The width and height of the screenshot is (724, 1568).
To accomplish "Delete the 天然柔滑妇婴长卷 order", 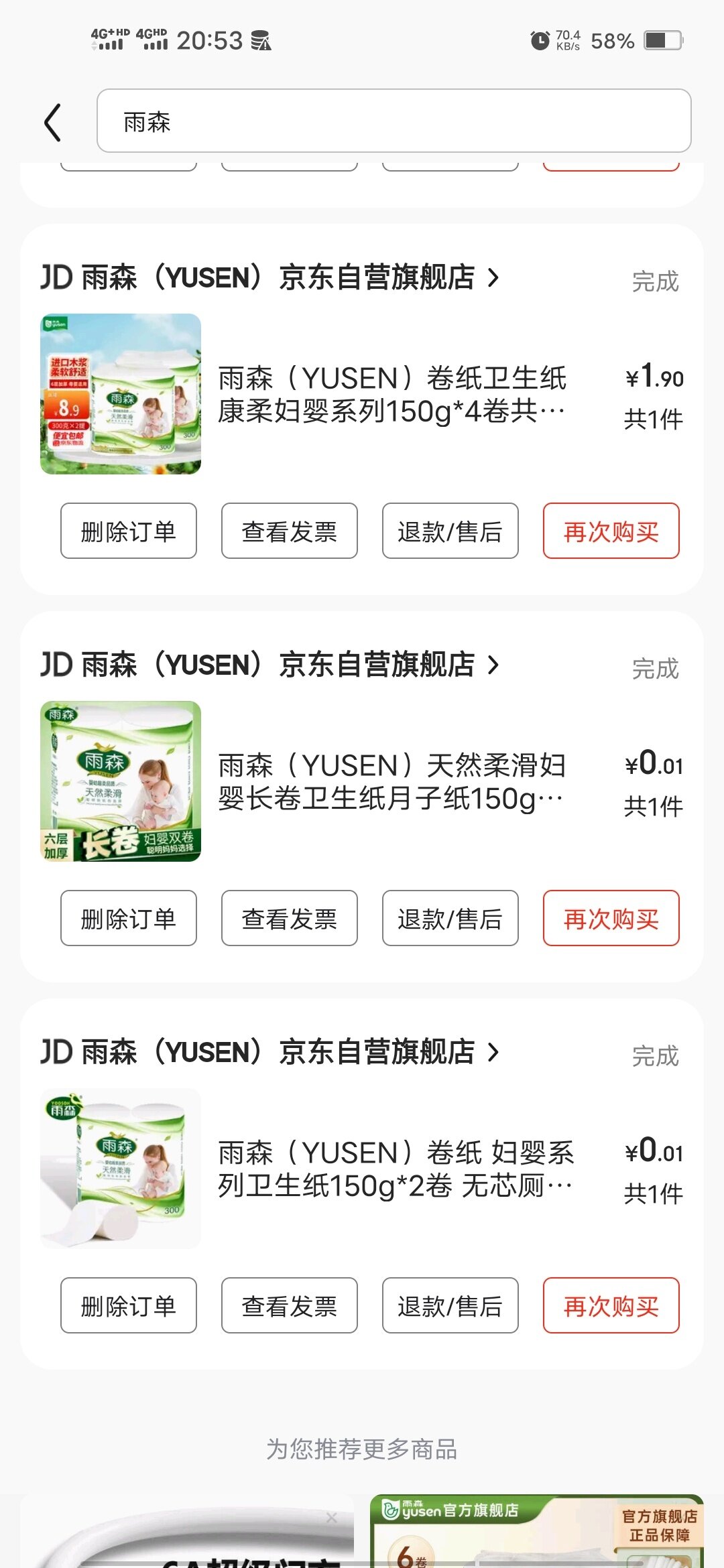I will tap(128, 918).
